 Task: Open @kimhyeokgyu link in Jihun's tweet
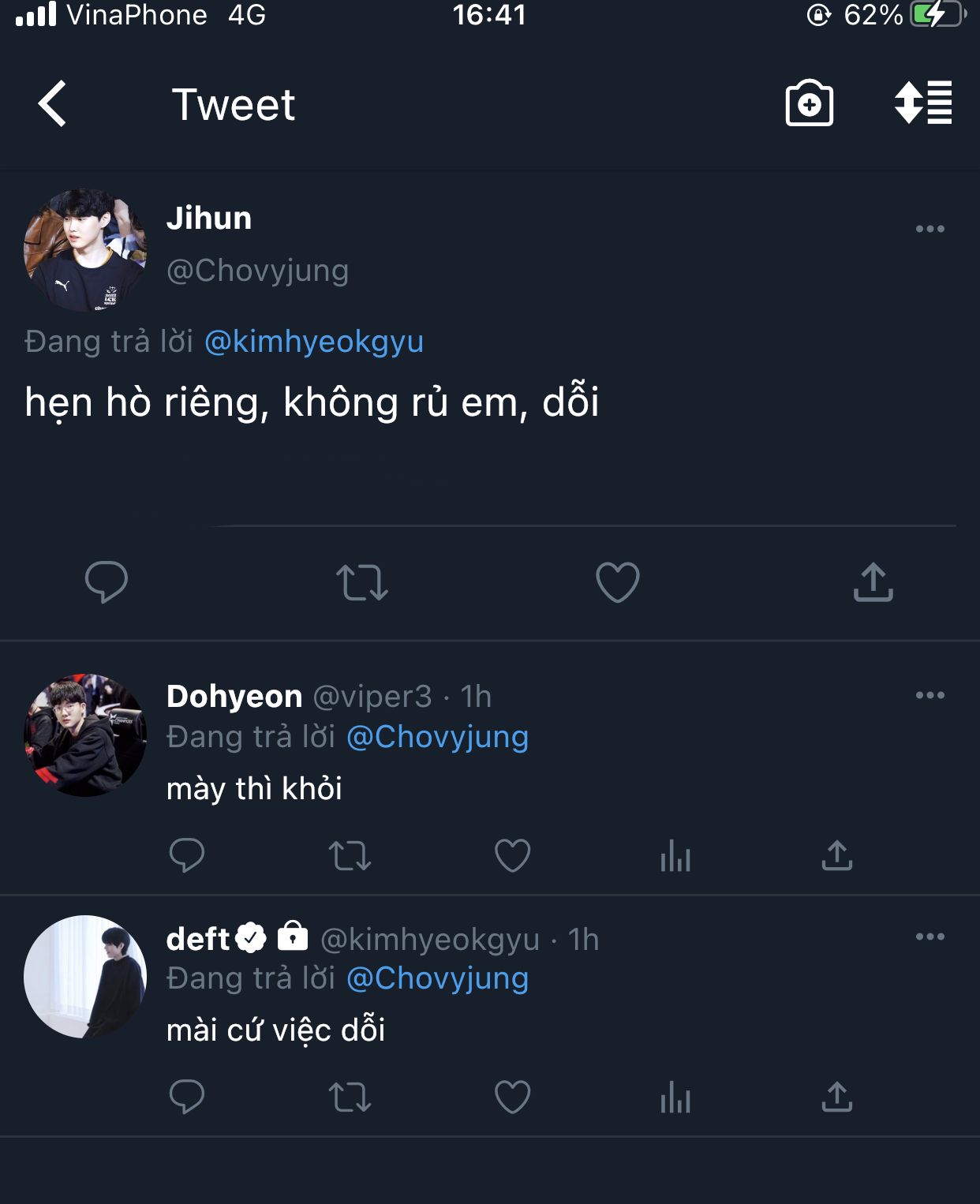tap(314, 342)
